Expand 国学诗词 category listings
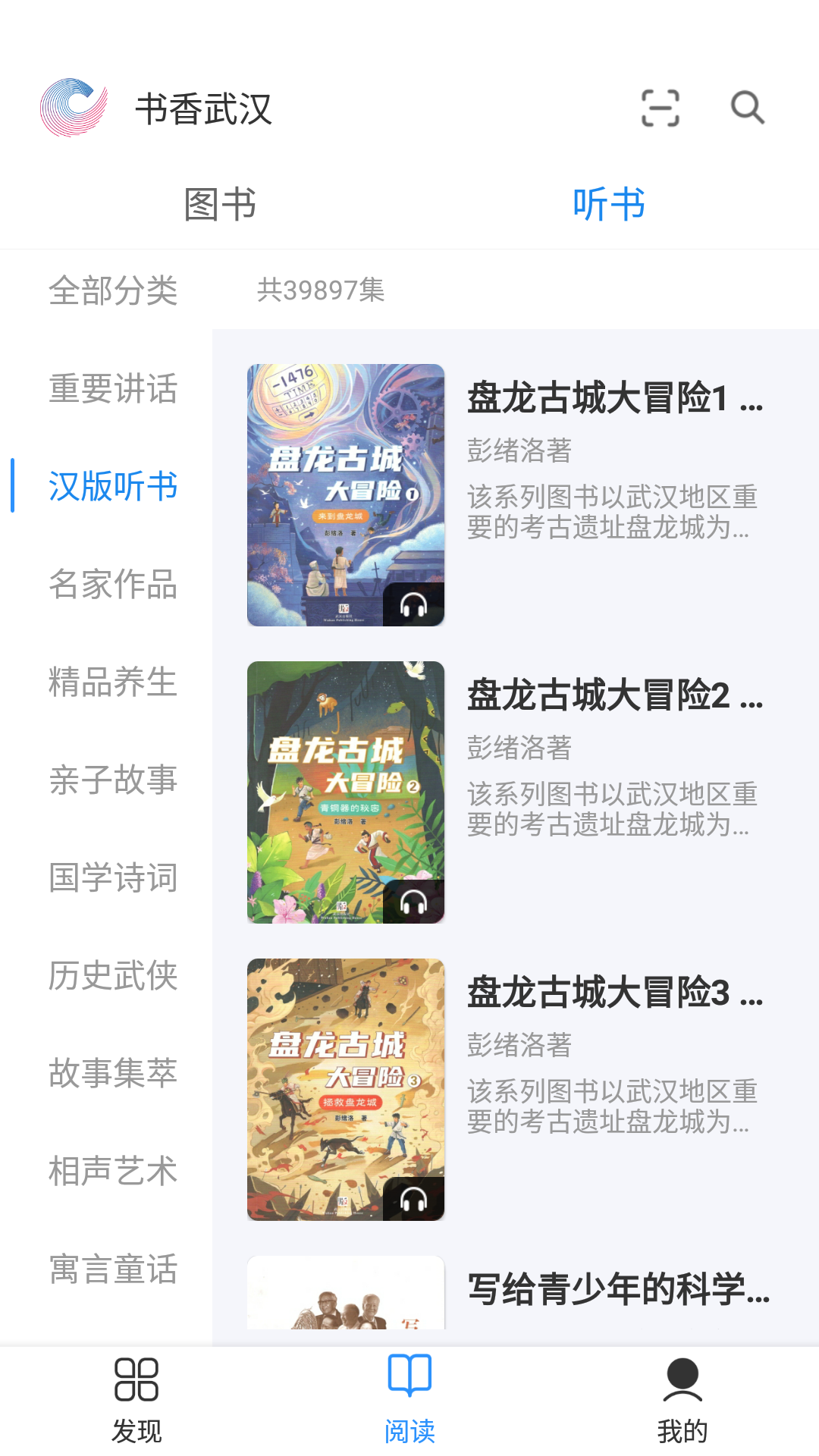 point(113,878)
